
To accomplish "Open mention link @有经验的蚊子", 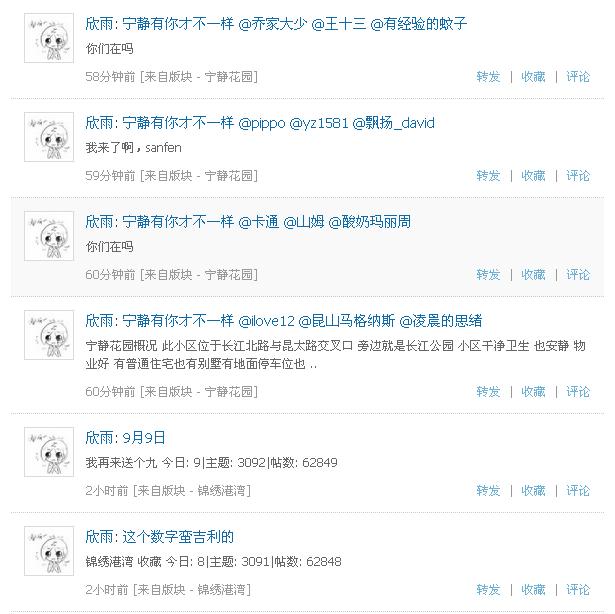I will [x=418, y=24].
